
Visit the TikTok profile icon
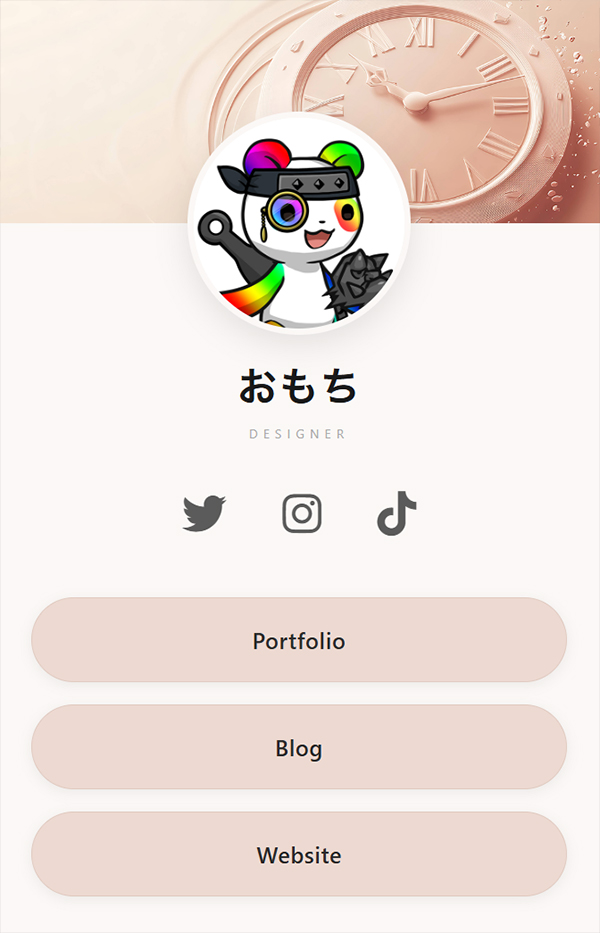coord(396,513)
